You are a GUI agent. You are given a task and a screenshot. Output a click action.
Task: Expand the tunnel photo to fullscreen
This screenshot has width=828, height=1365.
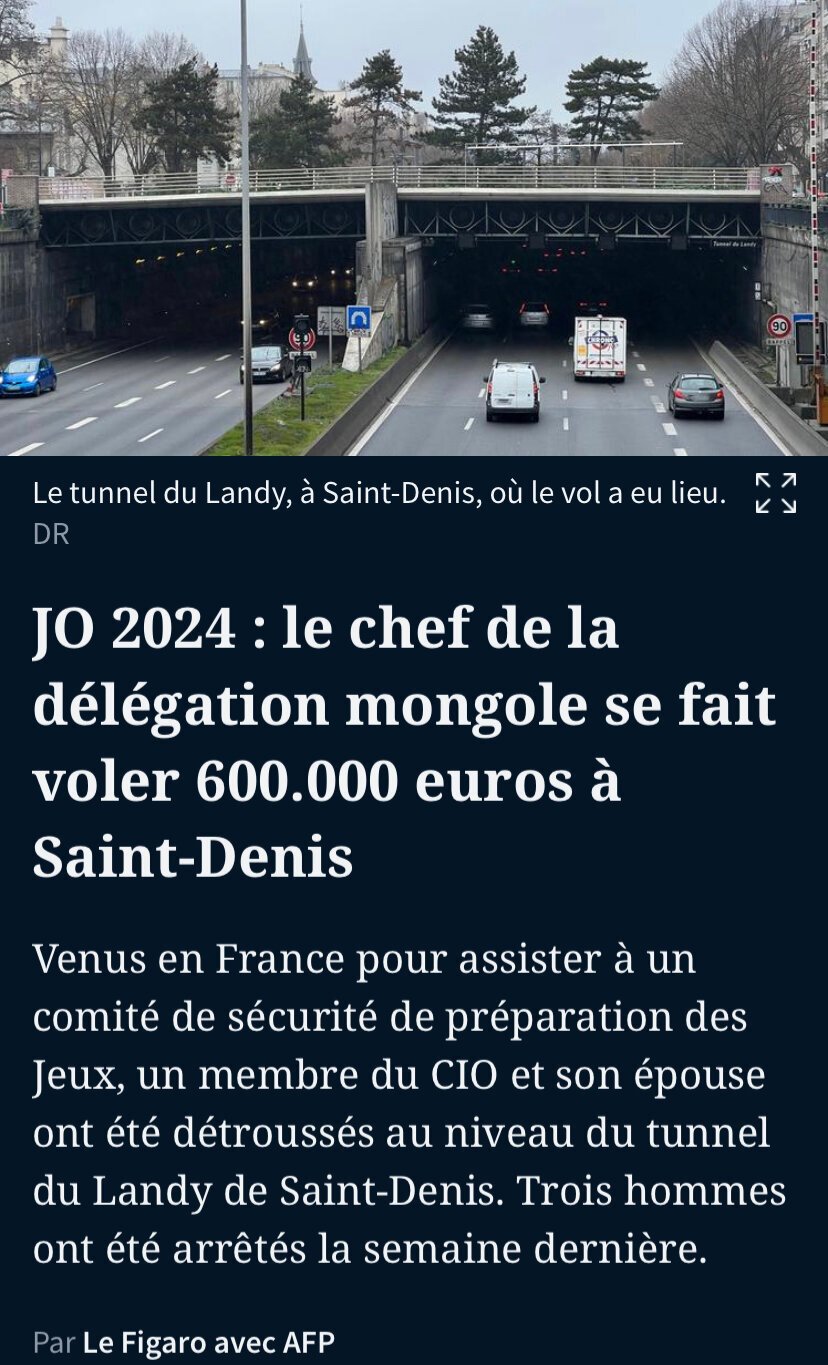(776, 493)
